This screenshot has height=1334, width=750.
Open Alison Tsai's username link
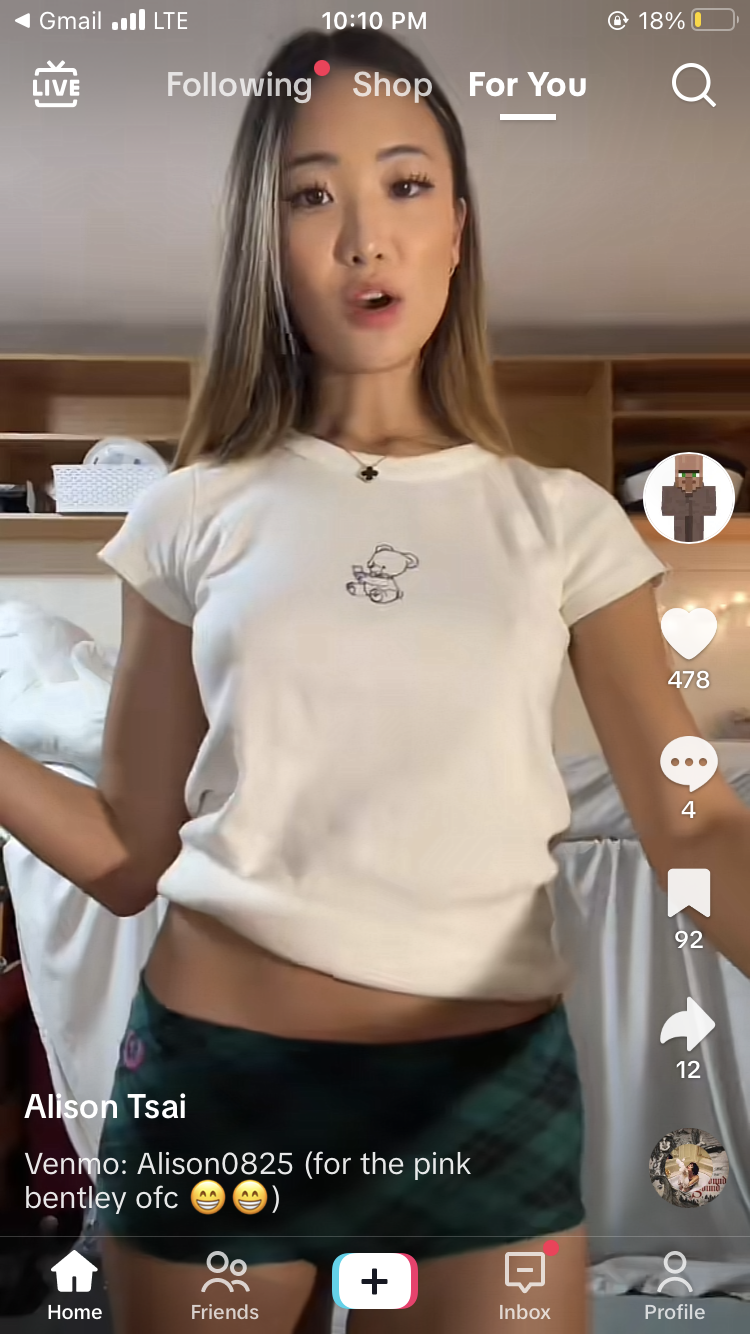[x=105, y=1106]
